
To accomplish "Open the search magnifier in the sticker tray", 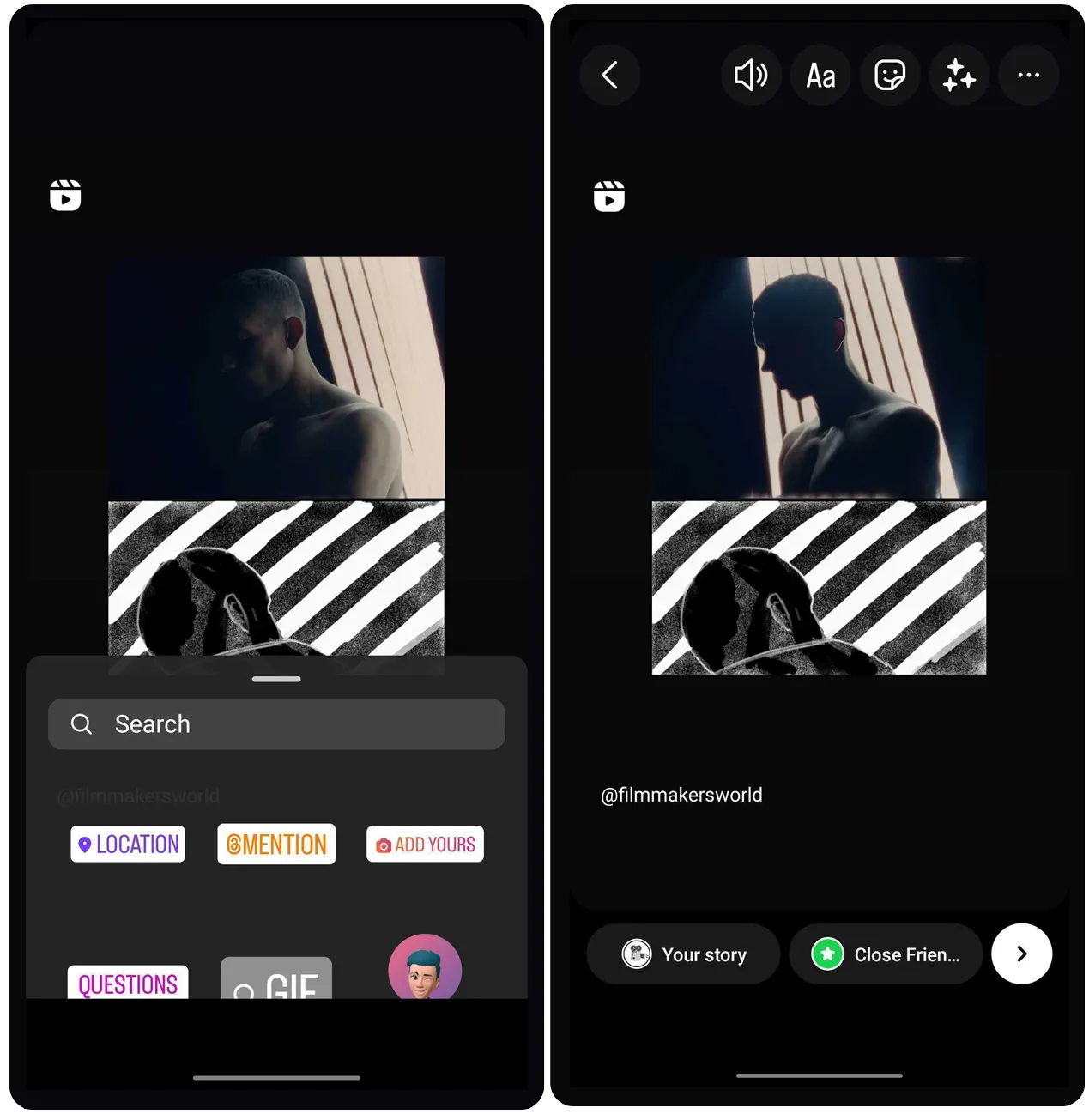I will click(x=82, y=723).
